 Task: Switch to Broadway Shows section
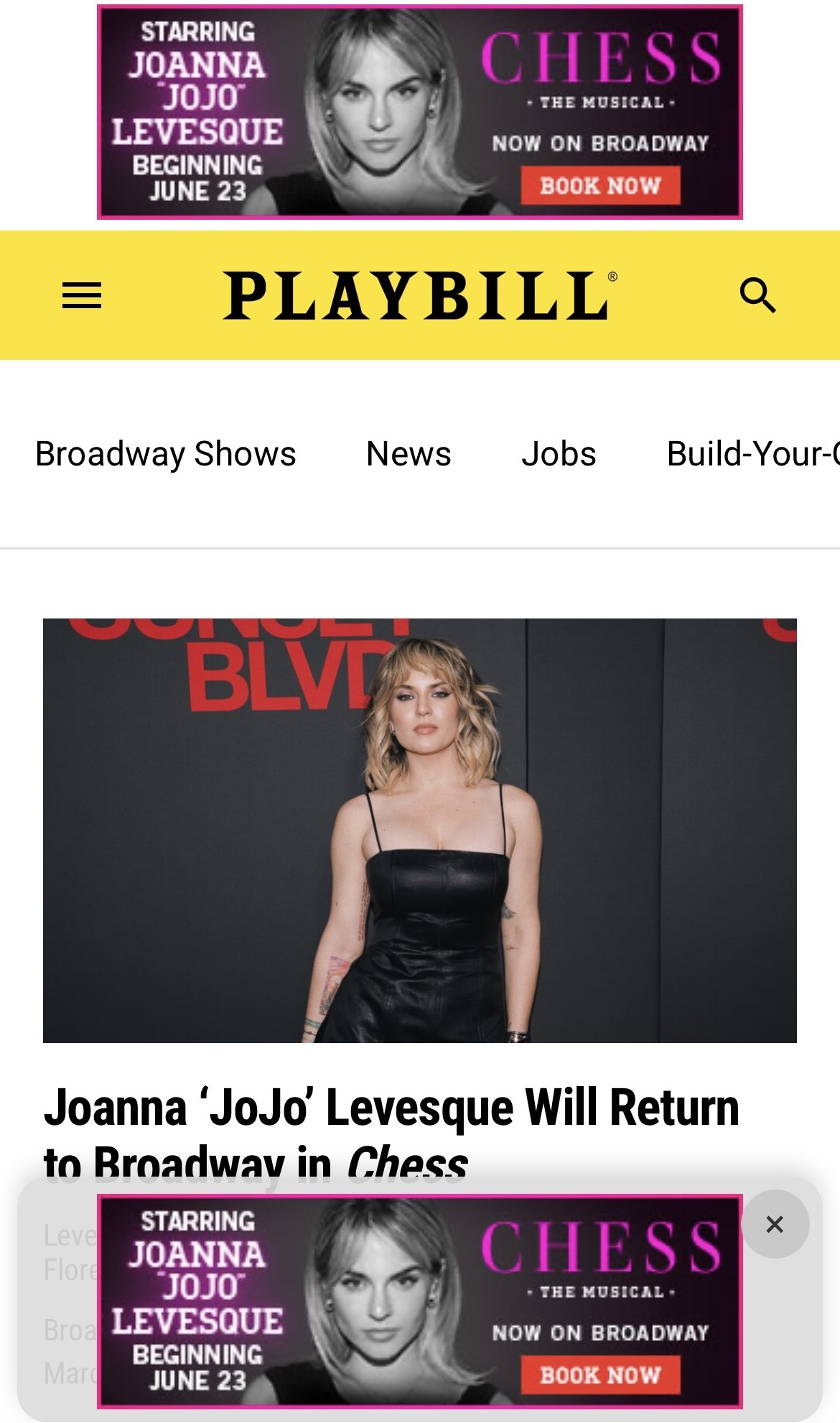[x=165, y=454]
